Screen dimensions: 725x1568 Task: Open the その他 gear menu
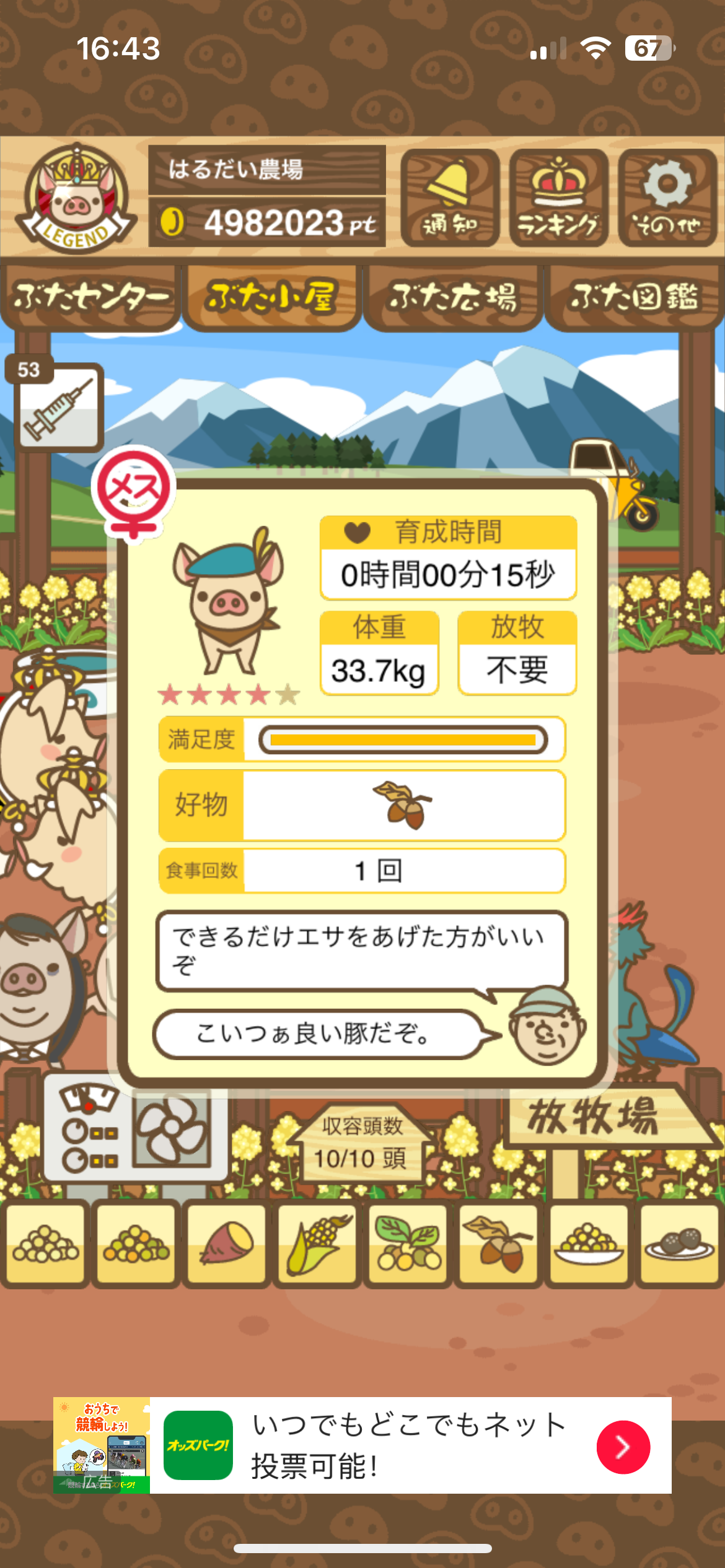pyautogui.click(x=667, y=198)
